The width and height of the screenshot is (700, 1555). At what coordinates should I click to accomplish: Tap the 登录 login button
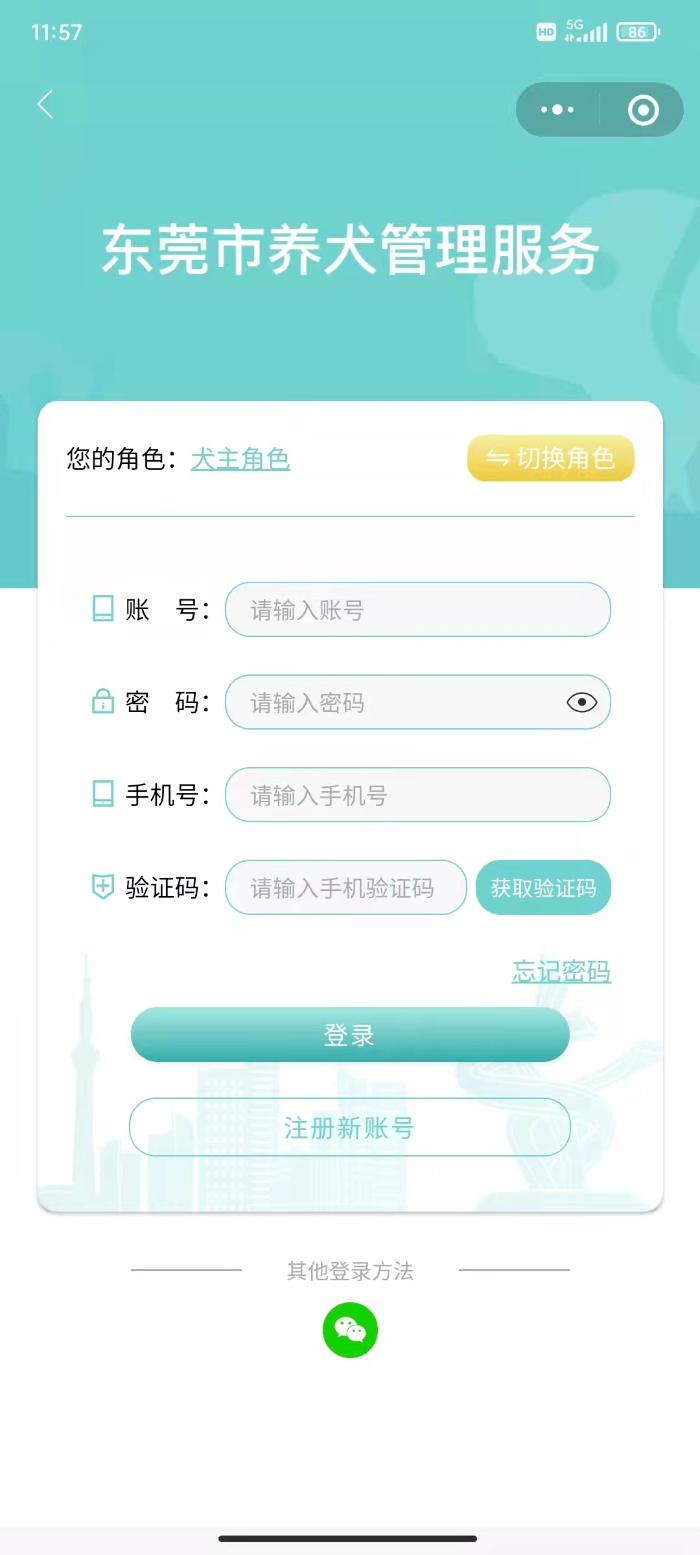tap(349, 1035)
